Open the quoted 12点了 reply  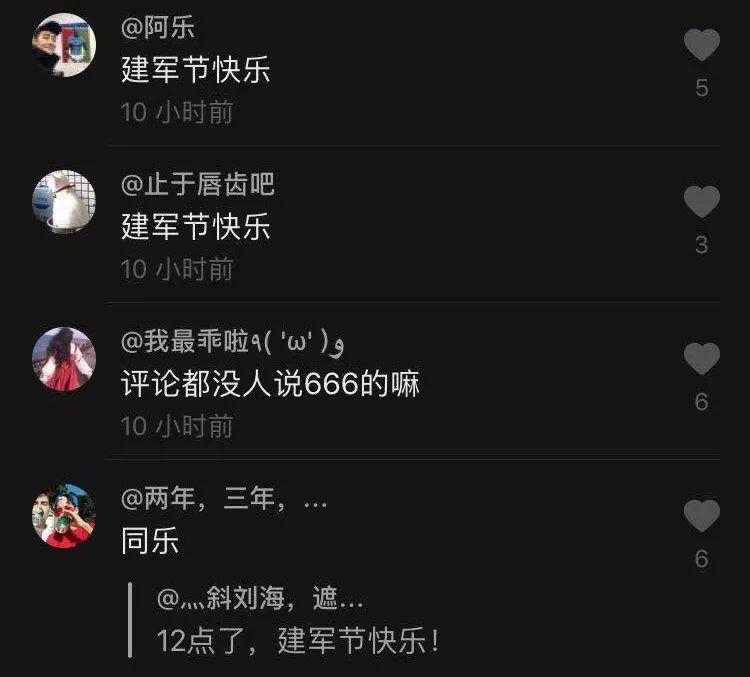298,640
